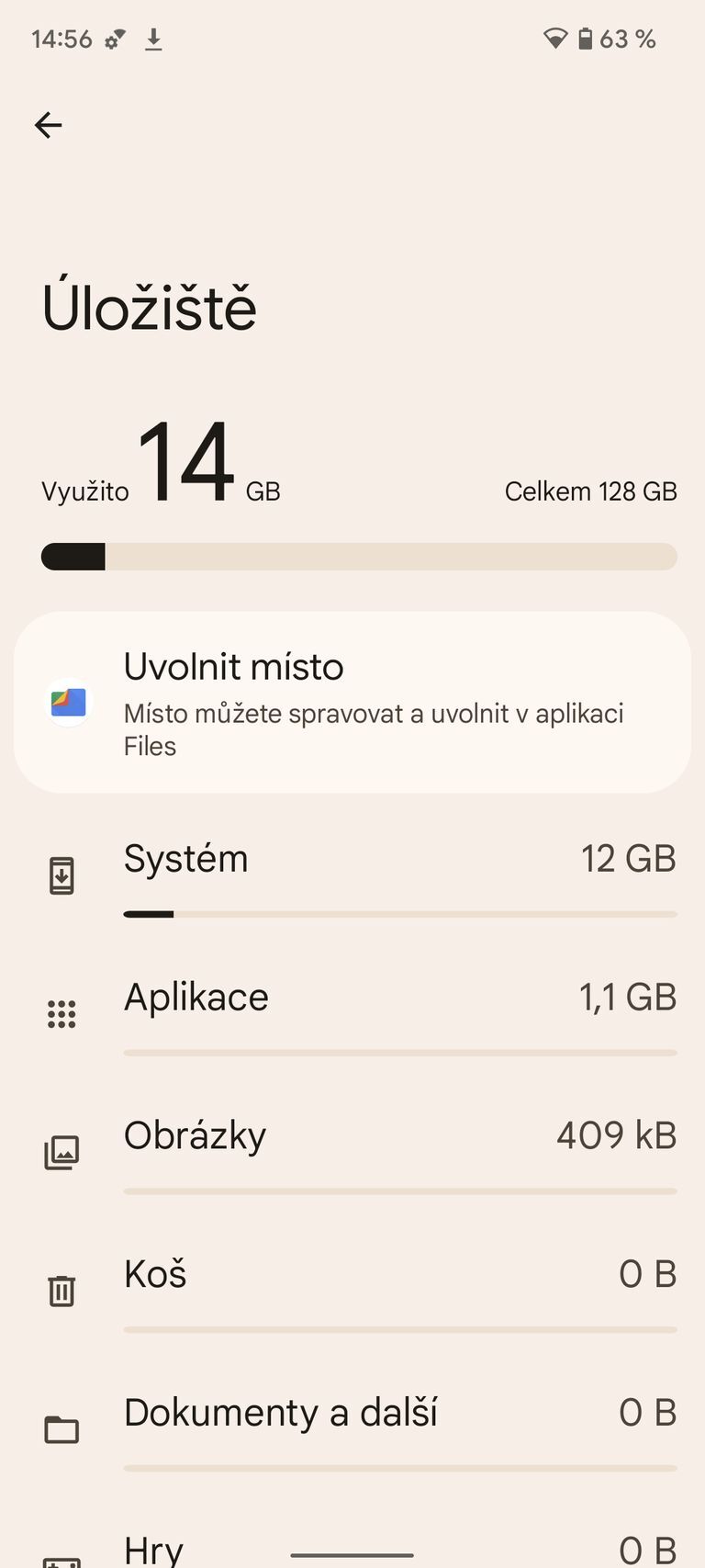705x1568 pixels.
Task: Click the Aplikace grid icon
Action: [x=61, y=1013]
